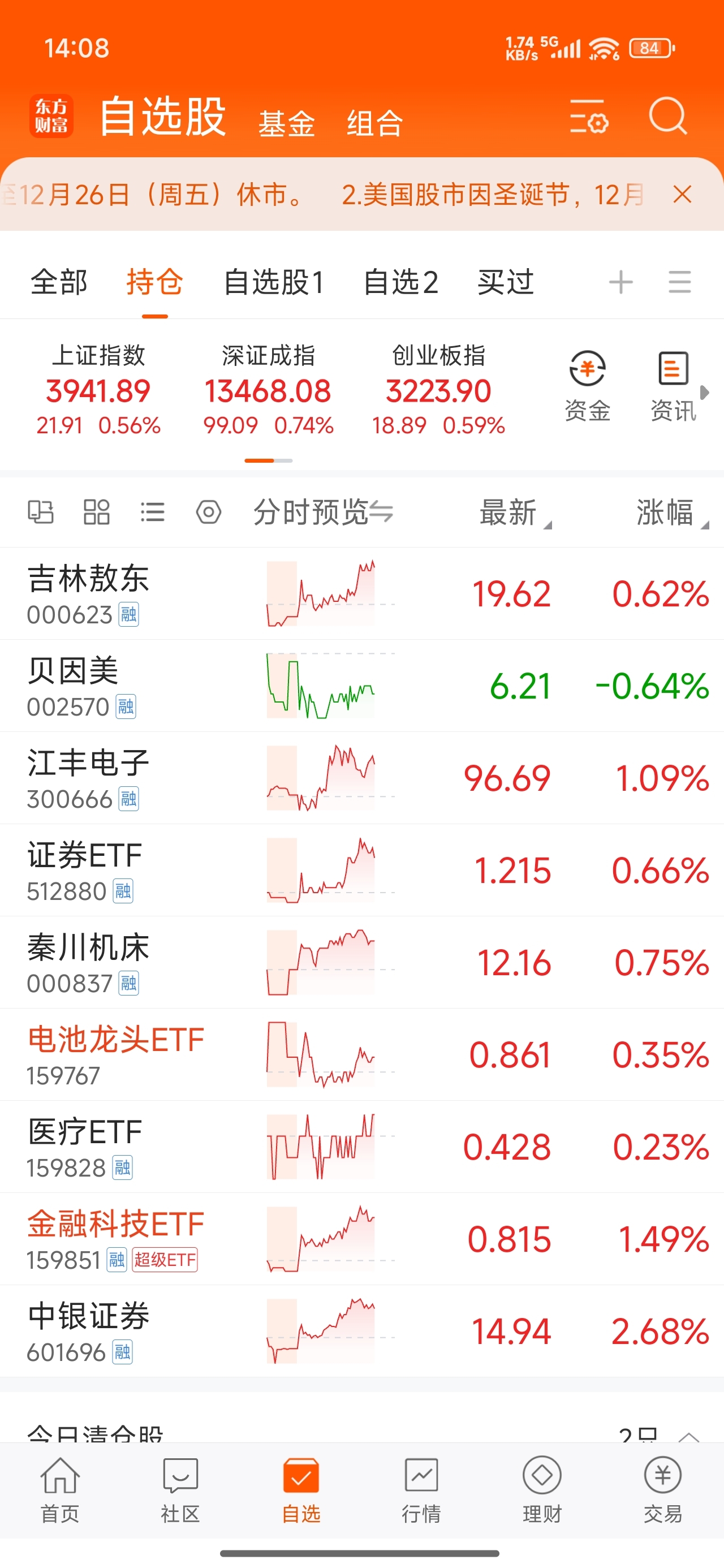Image resolution: width=724 pixels, height=1568 pixels.
Task: Go to the 交易 tab
Action: point(662,1489)
